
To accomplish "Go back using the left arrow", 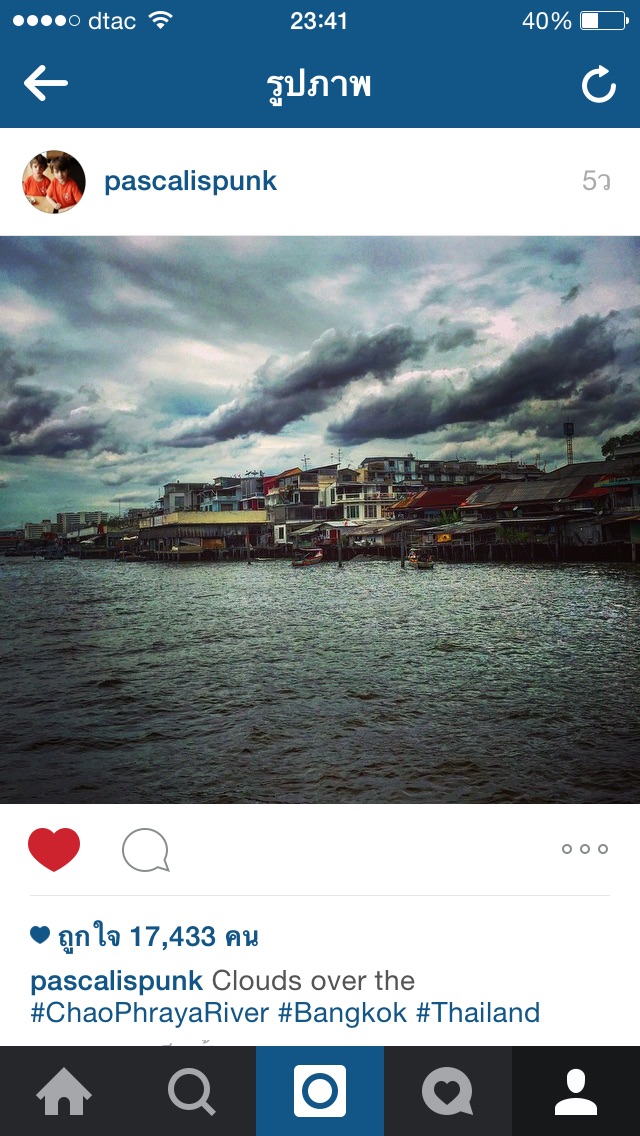I will [46, 83].
